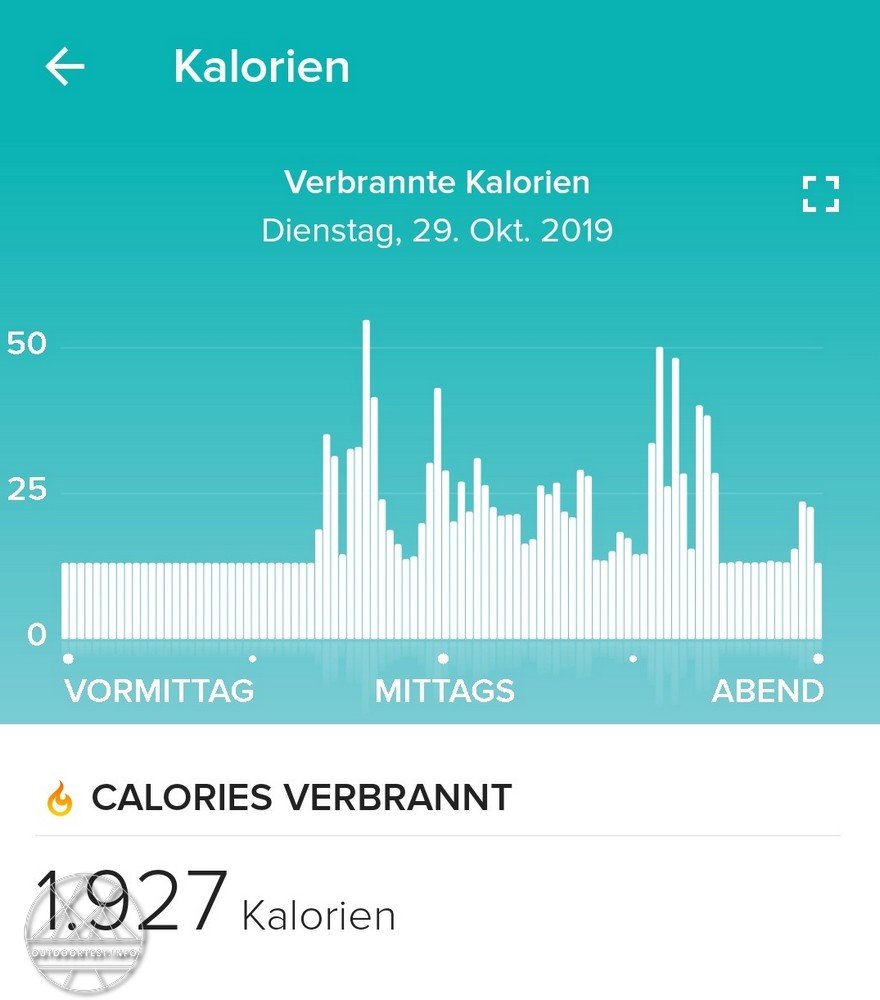Go back with the arrow icon
Viewport: 880px width, 1000px height.
[x=65, y=68]
